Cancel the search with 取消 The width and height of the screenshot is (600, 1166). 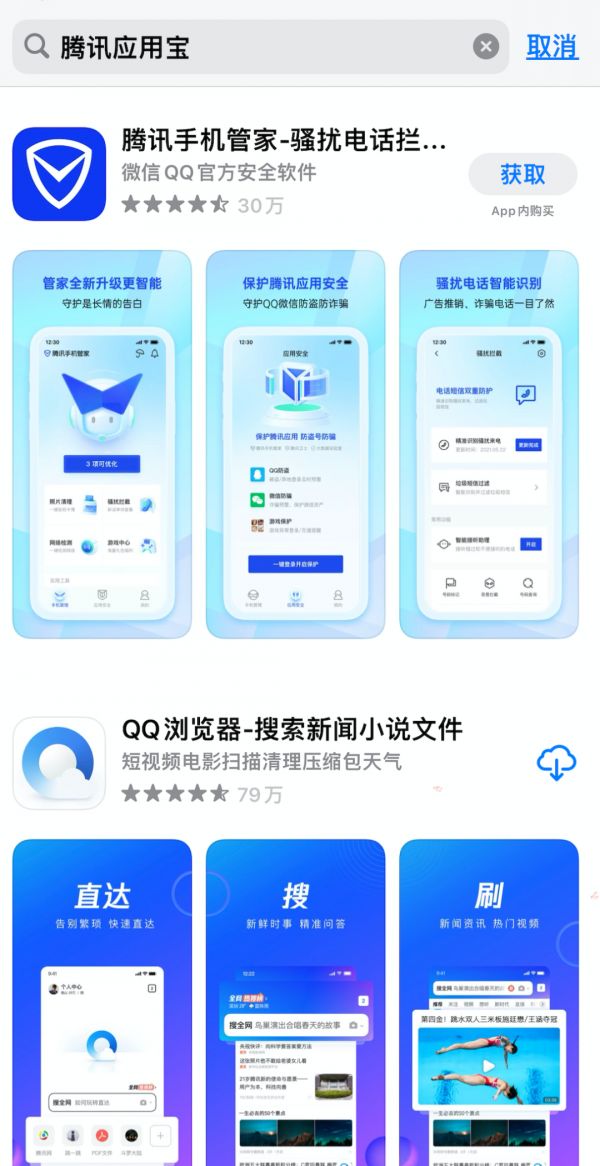tap(552, 46)
